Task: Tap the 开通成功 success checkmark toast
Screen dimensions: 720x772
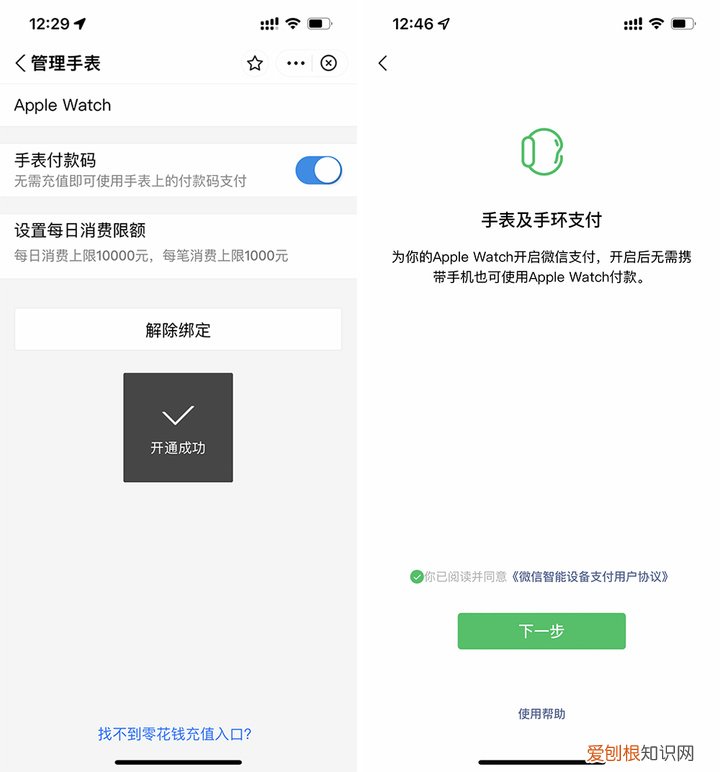Action: click(178, 427)
